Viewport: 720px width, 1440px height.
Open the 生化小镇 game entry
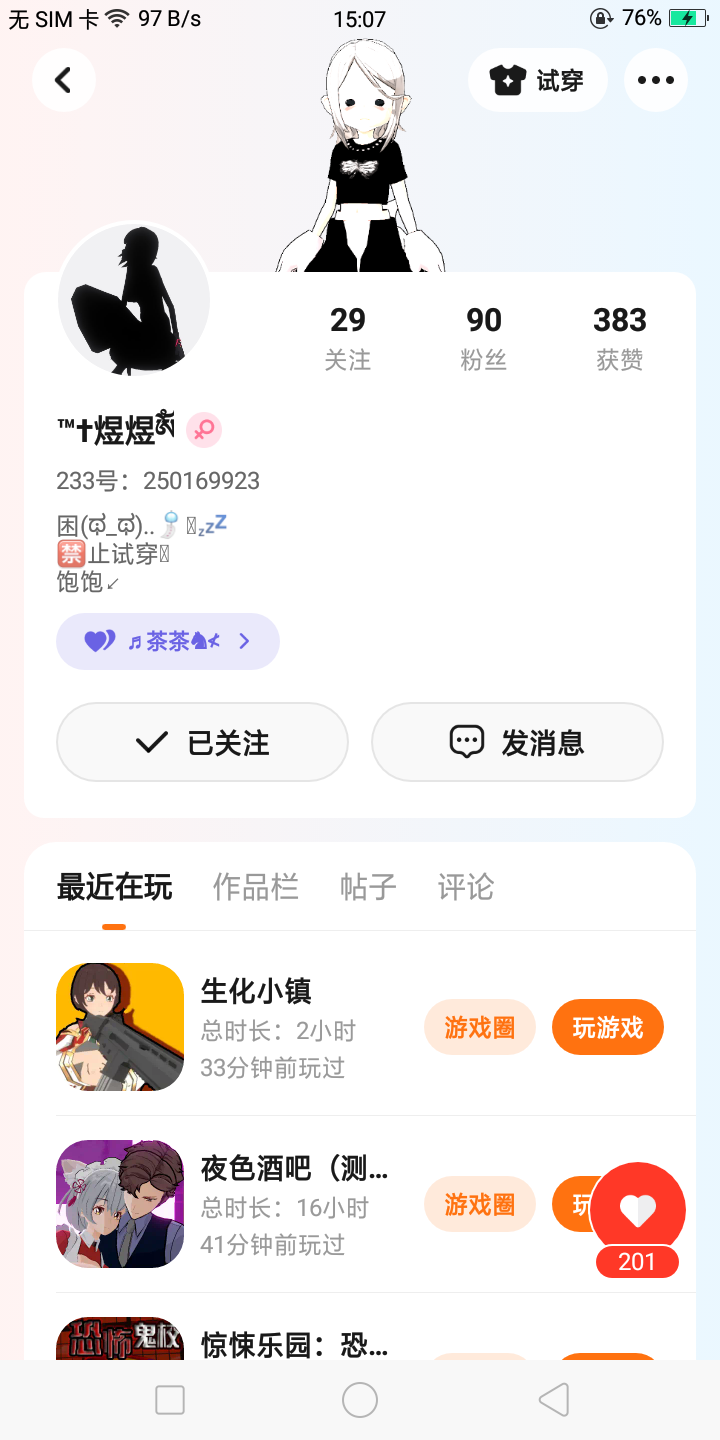tap(257, 991)
